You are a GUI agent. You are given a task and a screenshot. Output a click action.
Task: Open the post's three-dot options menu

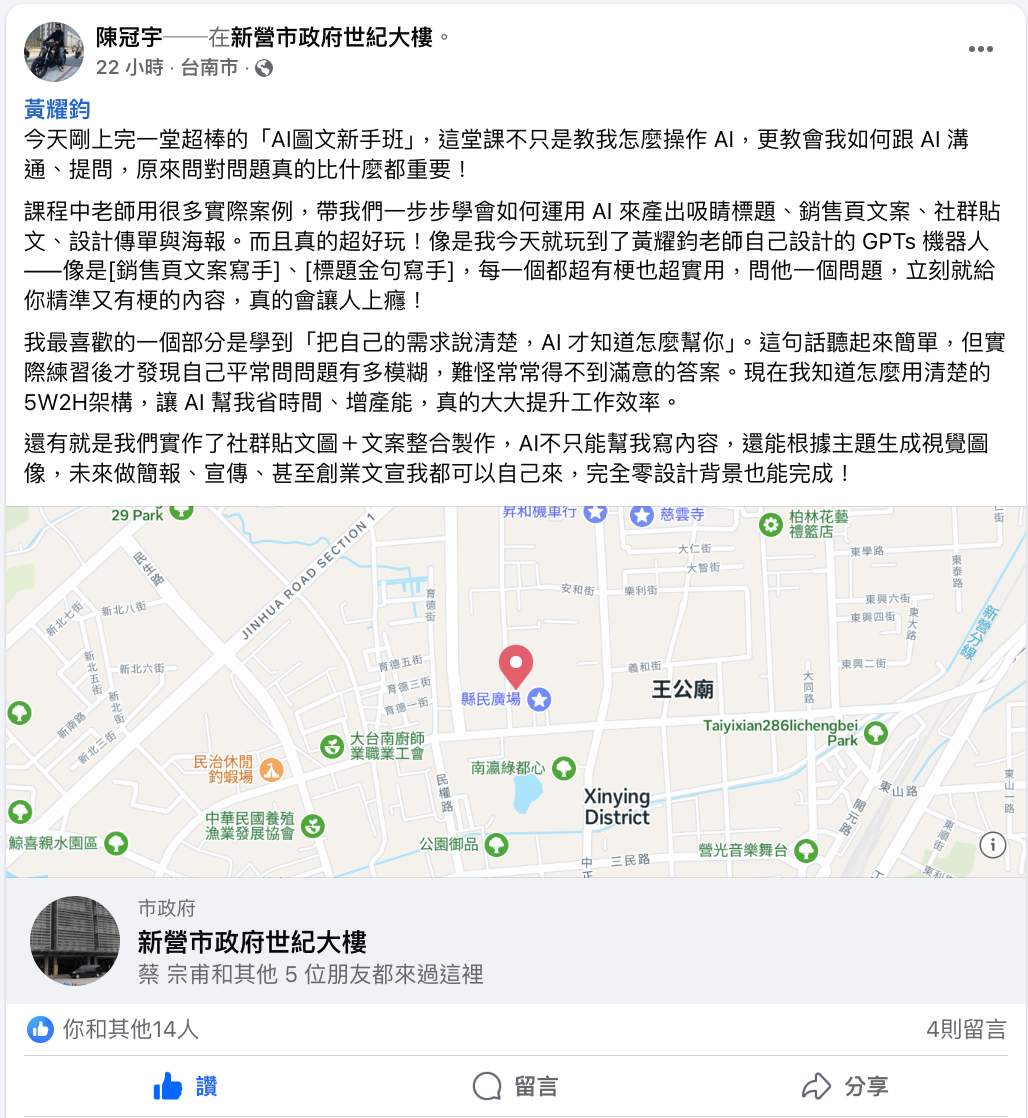click(980, 50)
